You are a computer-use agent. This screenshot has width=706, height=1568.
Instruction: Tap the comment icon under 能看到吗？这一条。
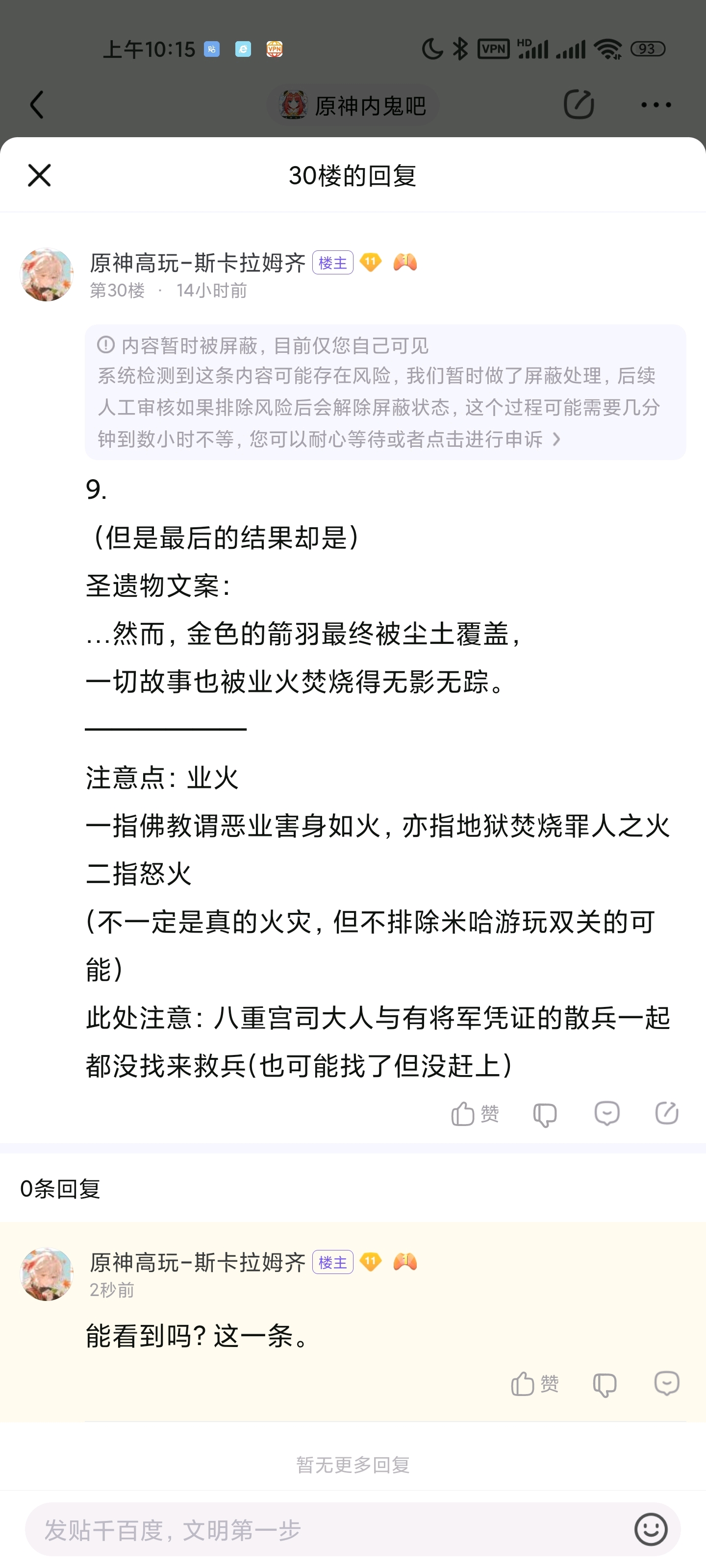(x=666, y=1384)
